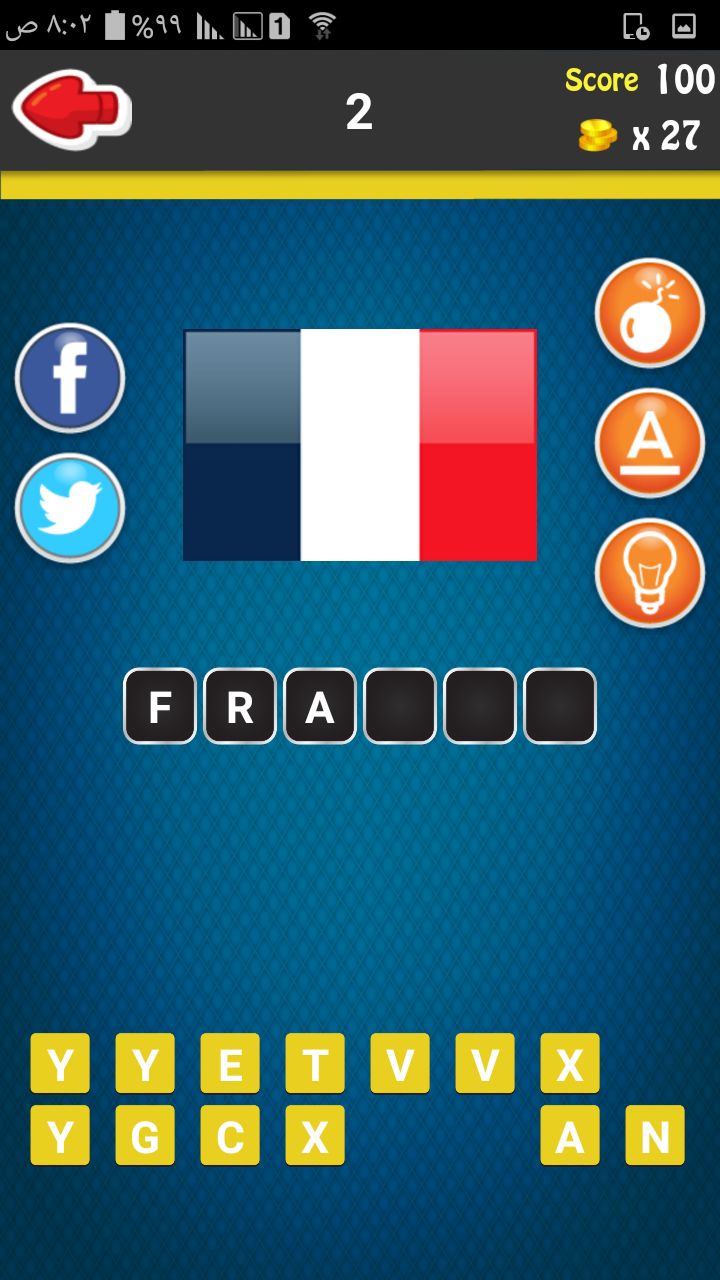Pick the yellow letter A tile
Screen dimensions: 720x1280
(x=570, y=1135)
